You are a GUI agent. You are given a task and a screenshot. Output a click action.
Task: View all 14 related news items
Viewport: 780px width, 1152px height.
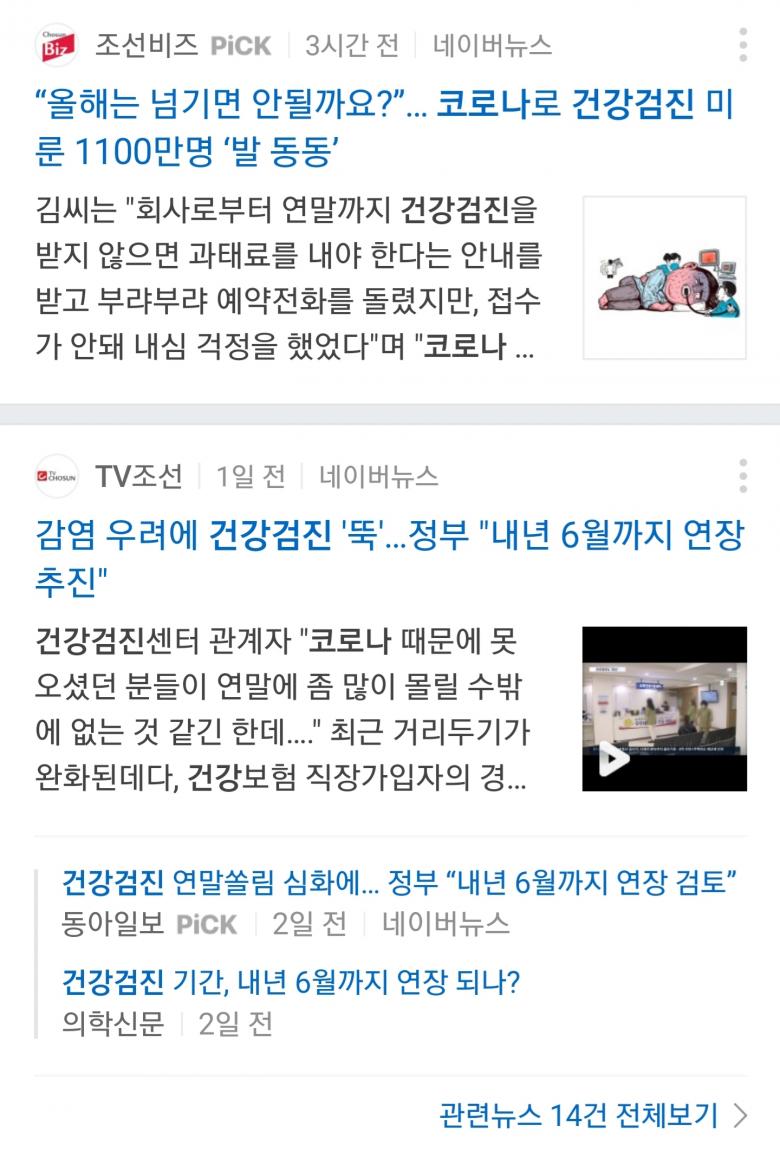(592, 1115)
